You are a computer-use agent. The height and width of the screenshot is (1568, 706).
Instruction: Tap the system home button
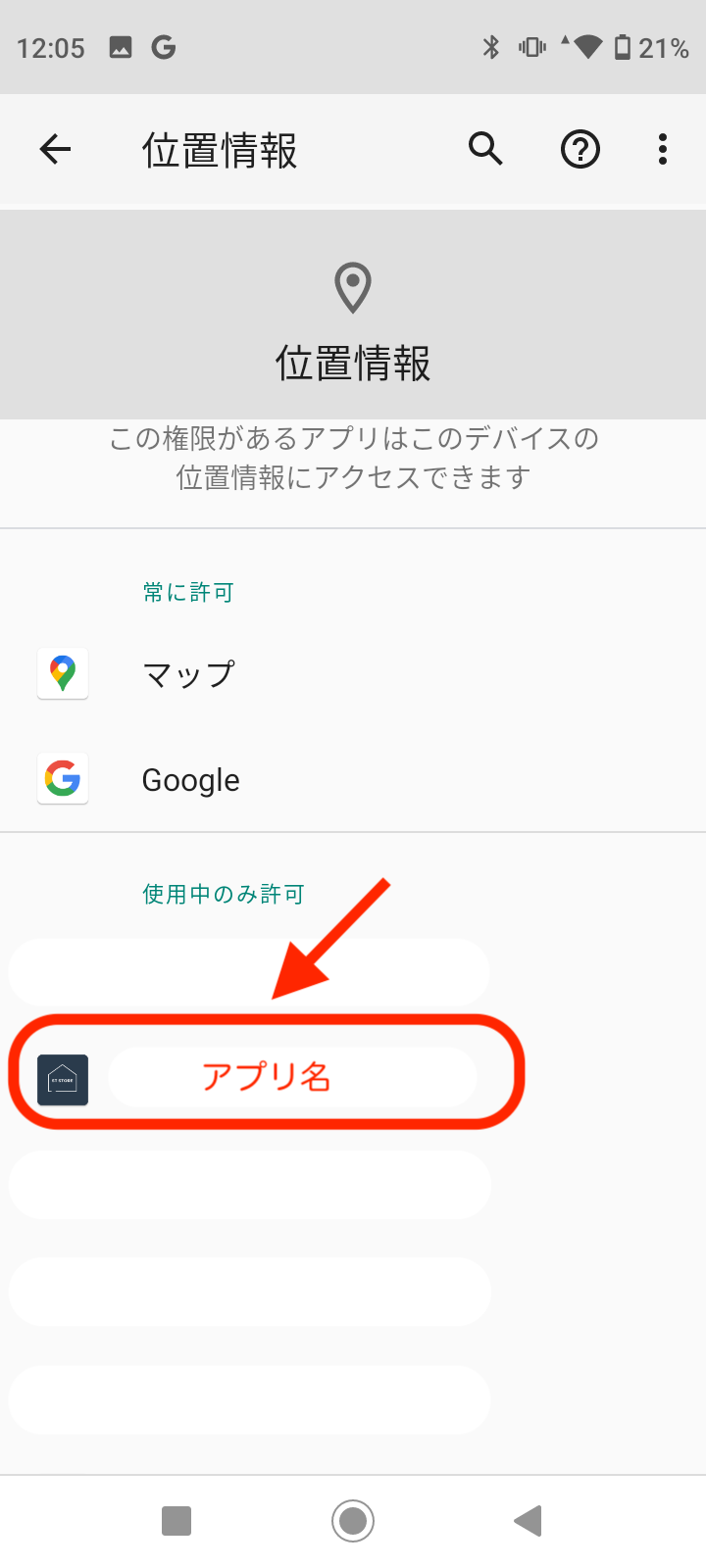pos(353,1521)
